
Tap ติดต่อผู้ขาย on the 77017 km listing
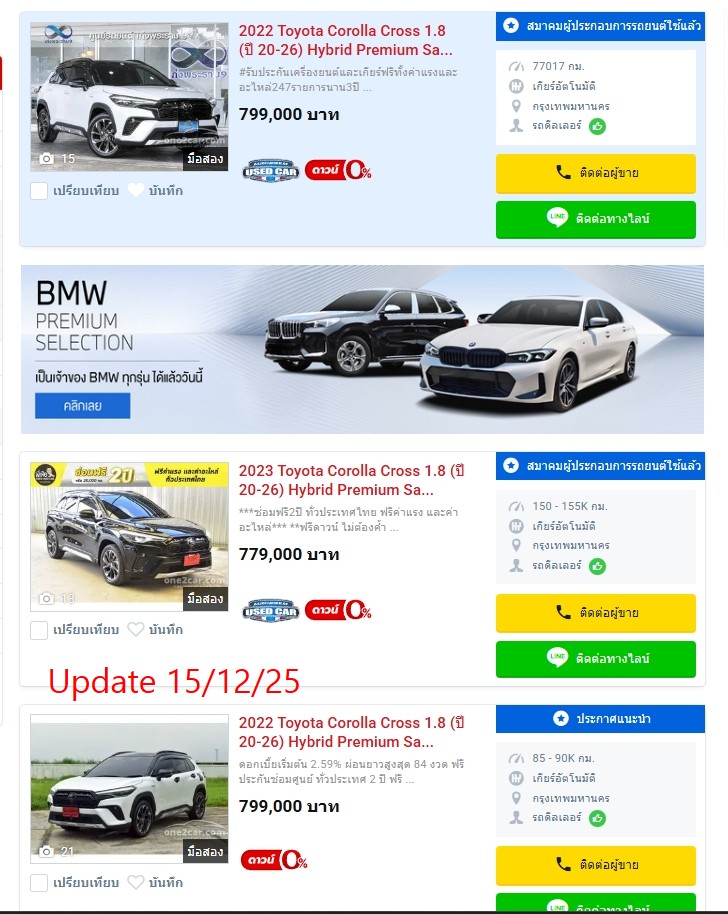[595, 172]
